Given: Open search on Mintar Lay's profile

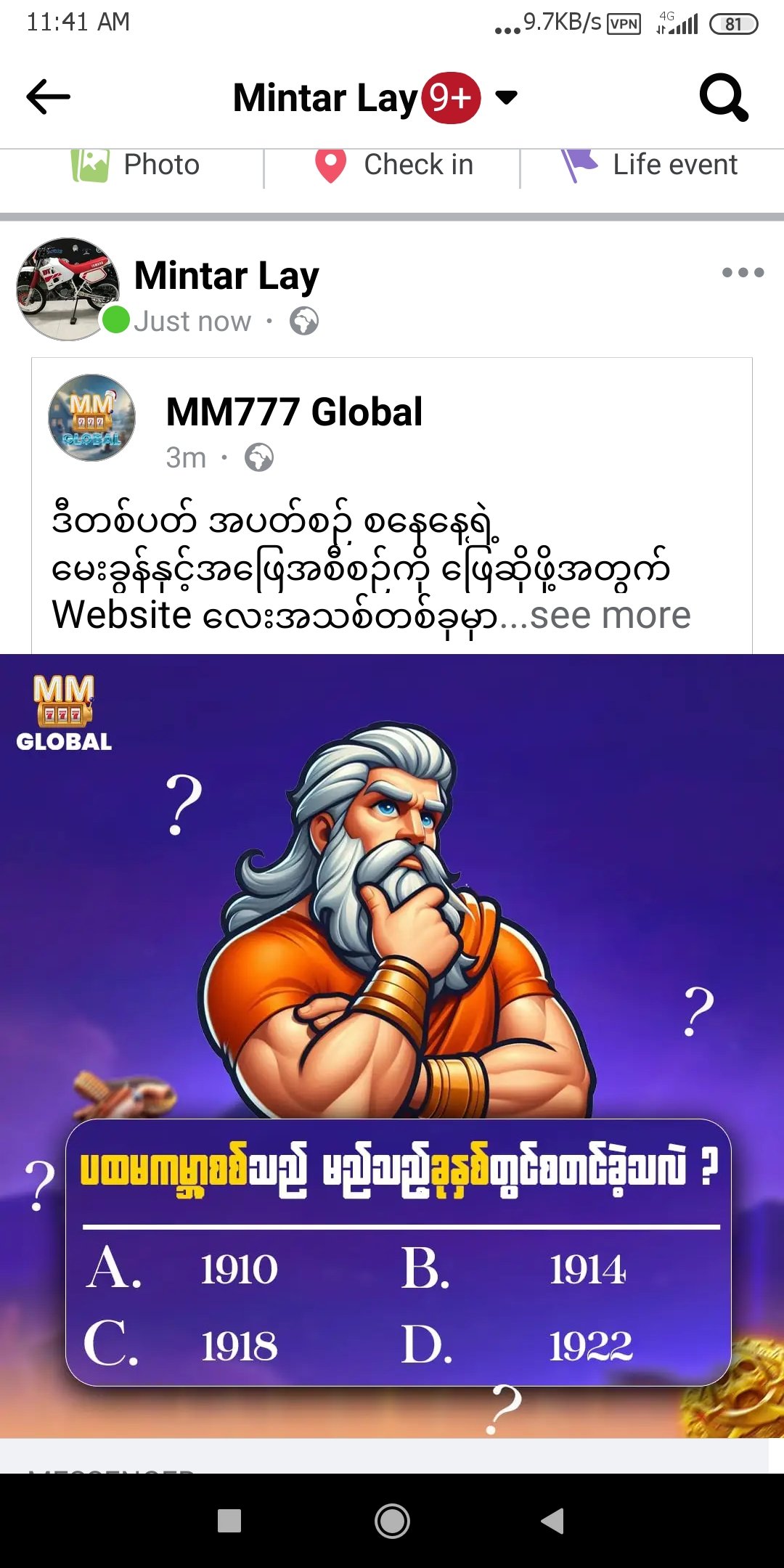Looking at the screenshot, I should coord(723,97).
